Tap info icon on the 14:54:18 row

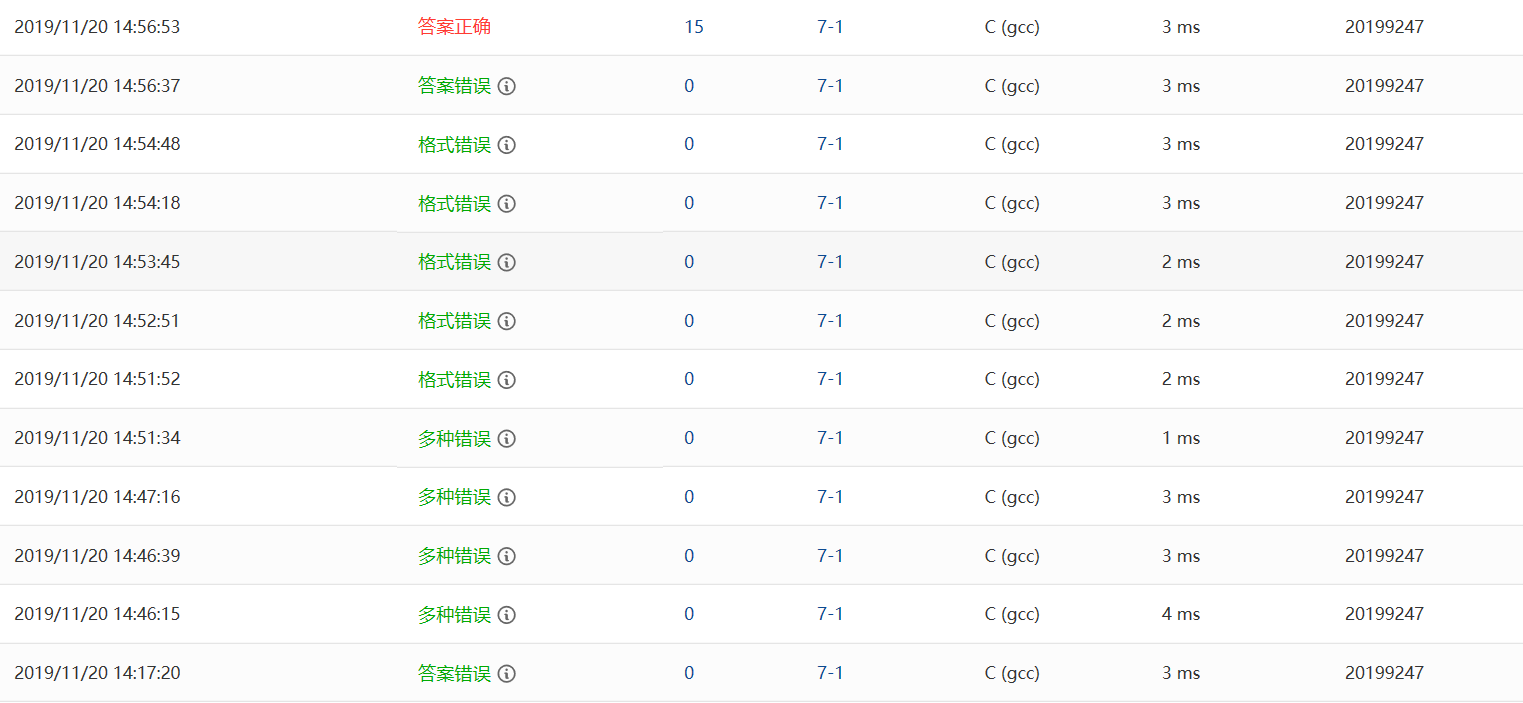pos(507,204)
